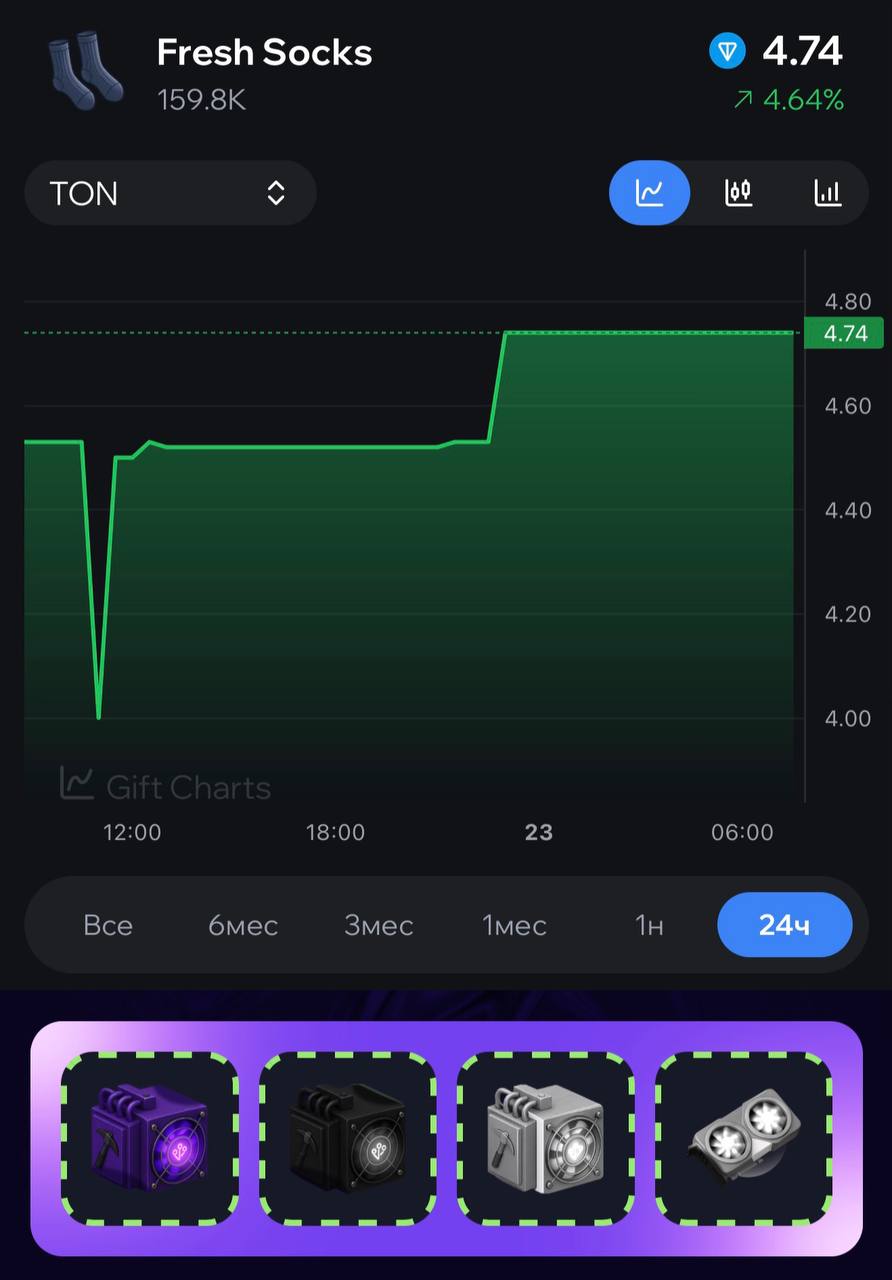Choose the 1н time range

pos(649,925)
